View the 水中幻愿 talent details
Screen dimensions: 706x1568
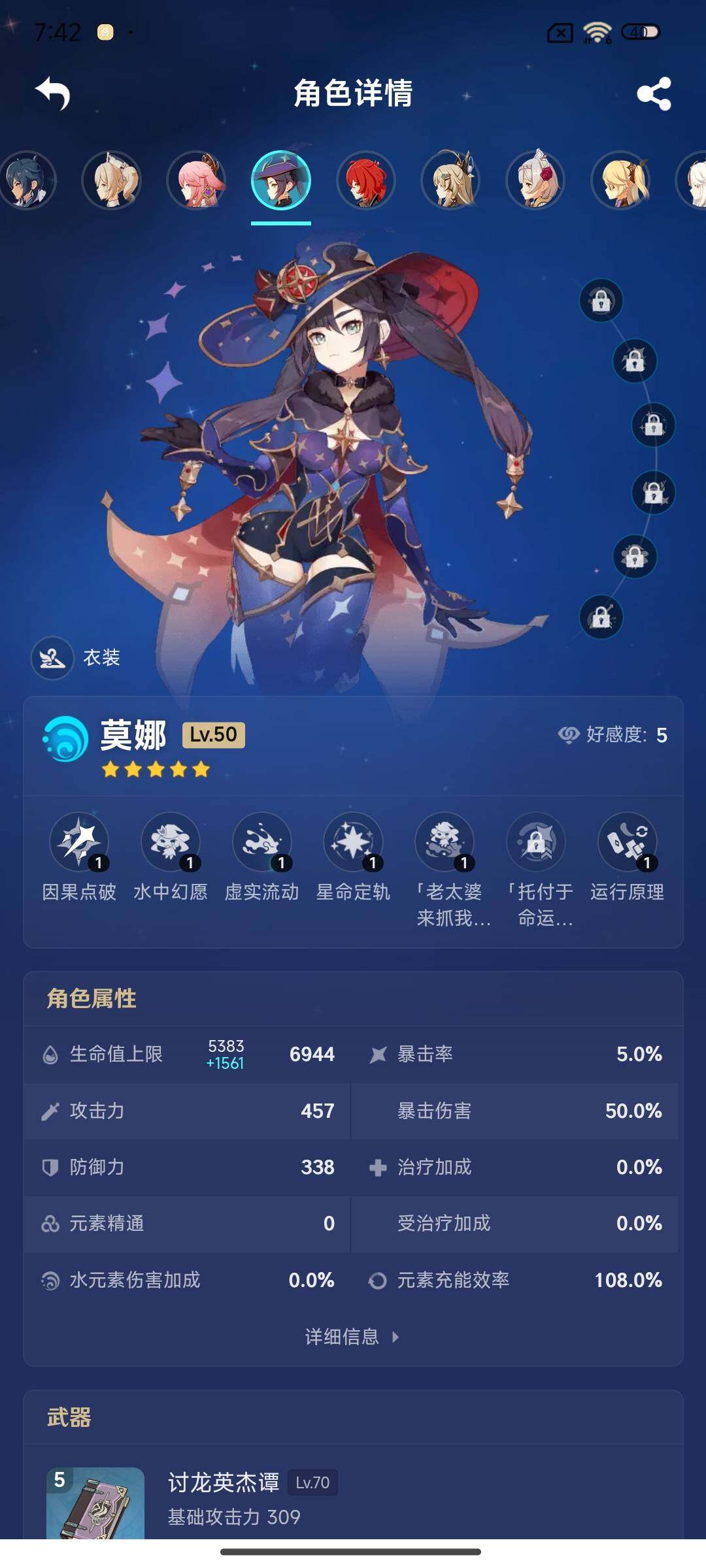pos(171,842)
